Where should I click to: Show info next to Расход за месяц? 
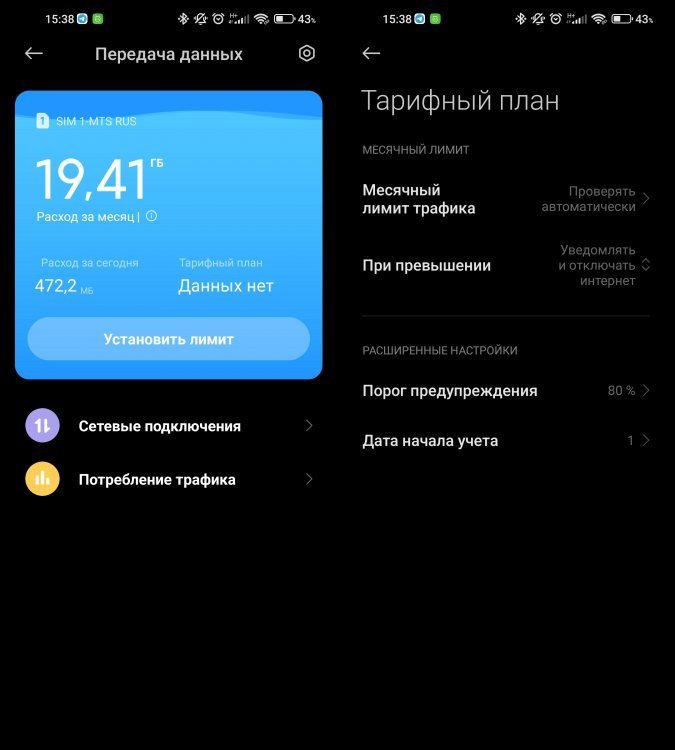coord(151,216)
